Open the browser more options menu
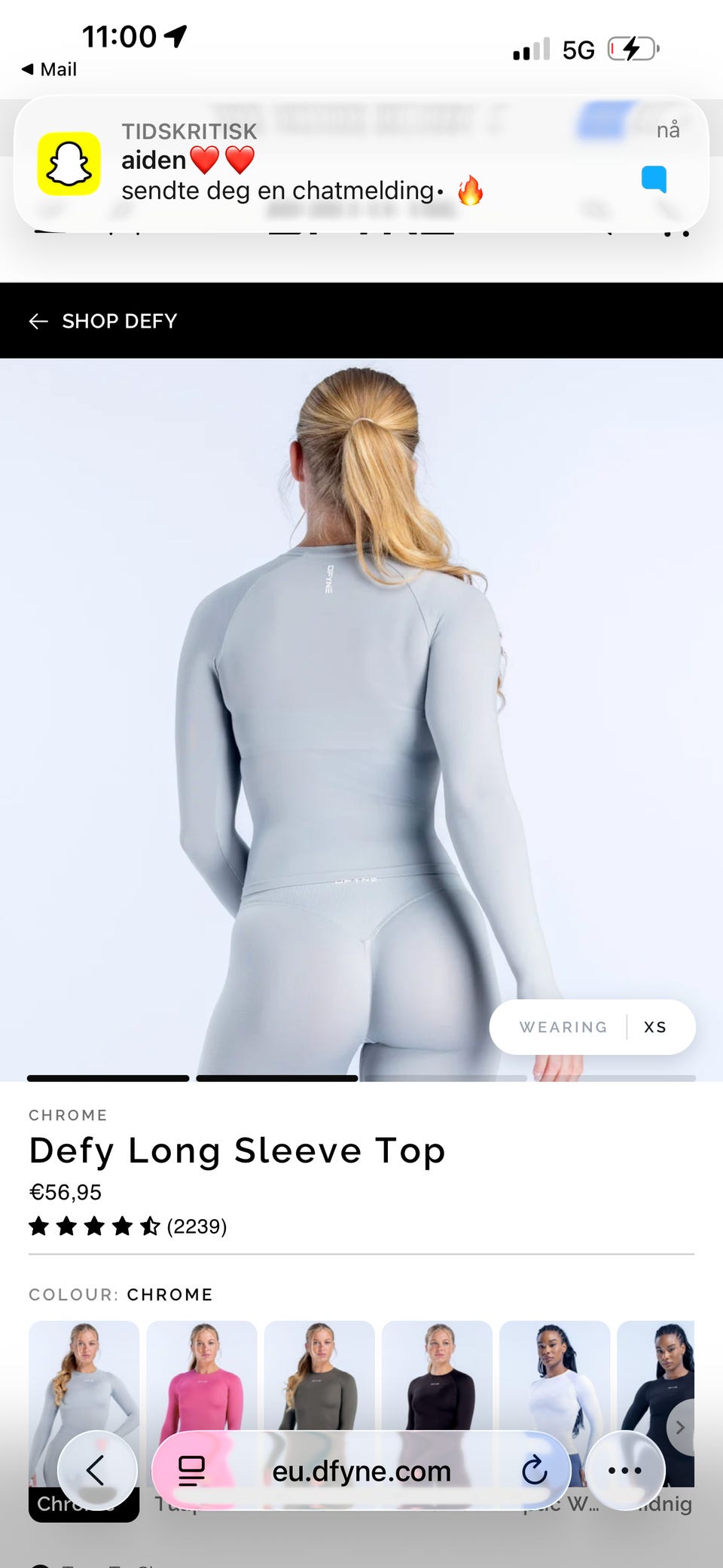This screenshot has height=1568, width=723. 625,1470
